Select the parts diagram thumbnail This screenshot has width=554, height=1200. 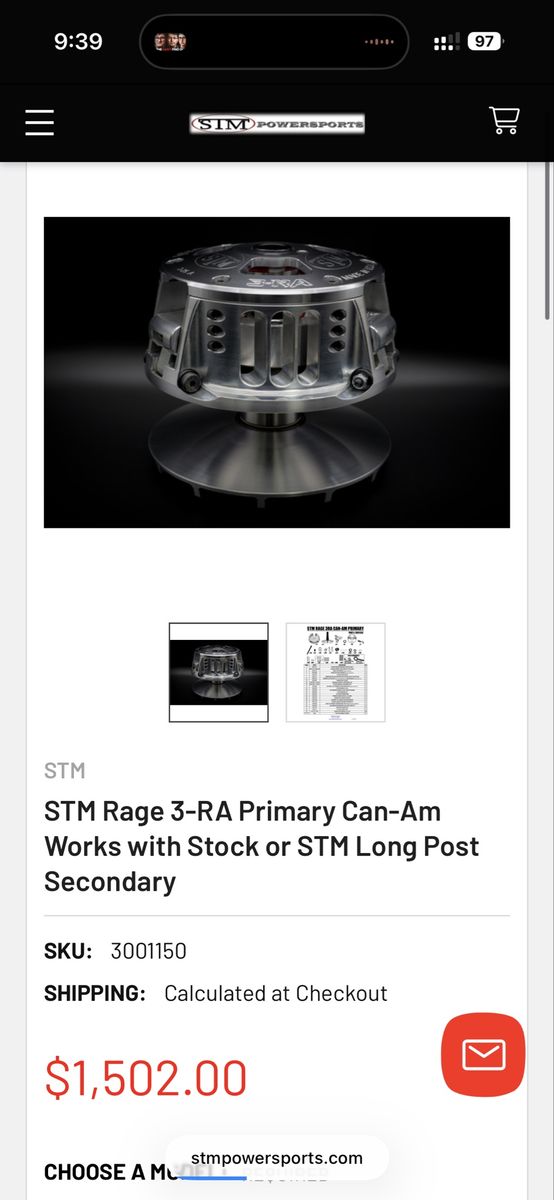pyautogui.click(x=336, y=672)
